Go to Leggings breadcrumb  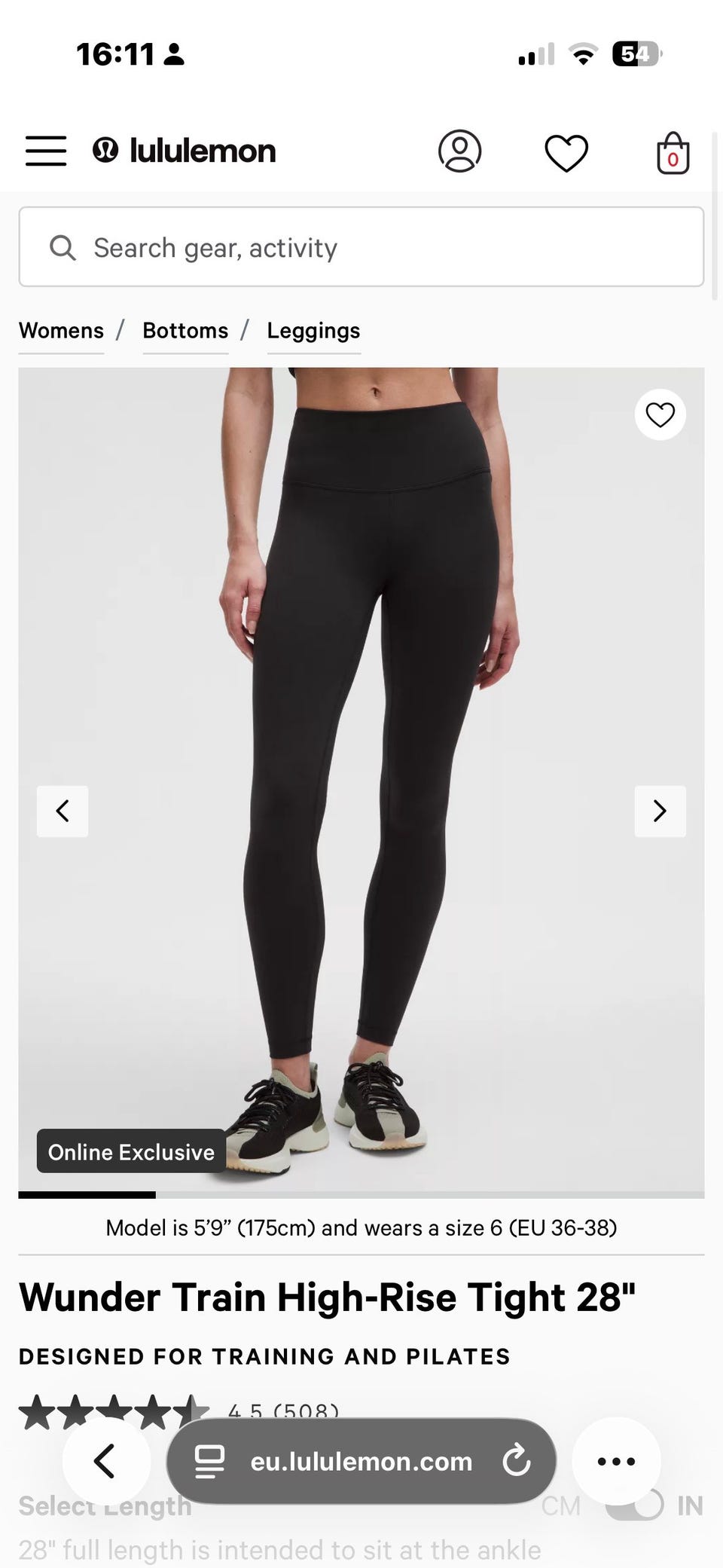[x=313, y=331]
